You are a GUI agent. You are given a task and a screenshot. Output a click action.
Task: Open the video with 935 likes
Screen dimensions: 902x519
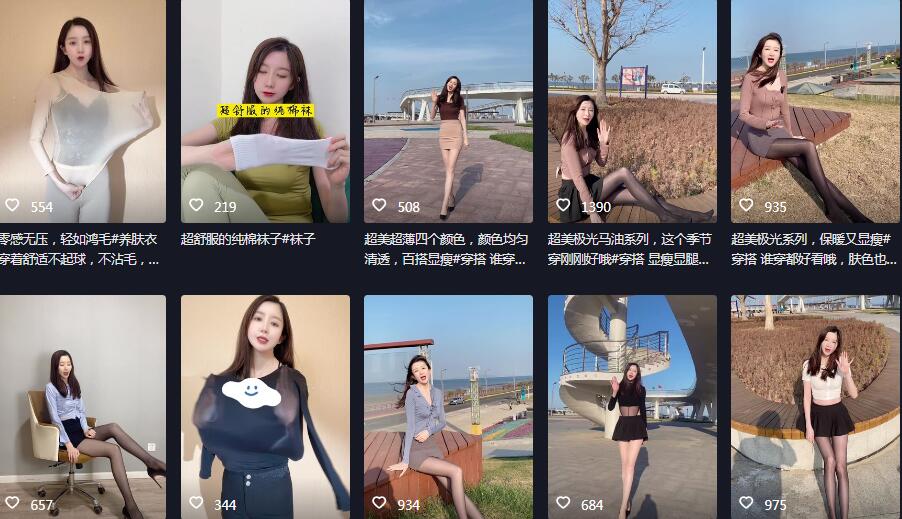pyautogui.click(x=815, y=110)
